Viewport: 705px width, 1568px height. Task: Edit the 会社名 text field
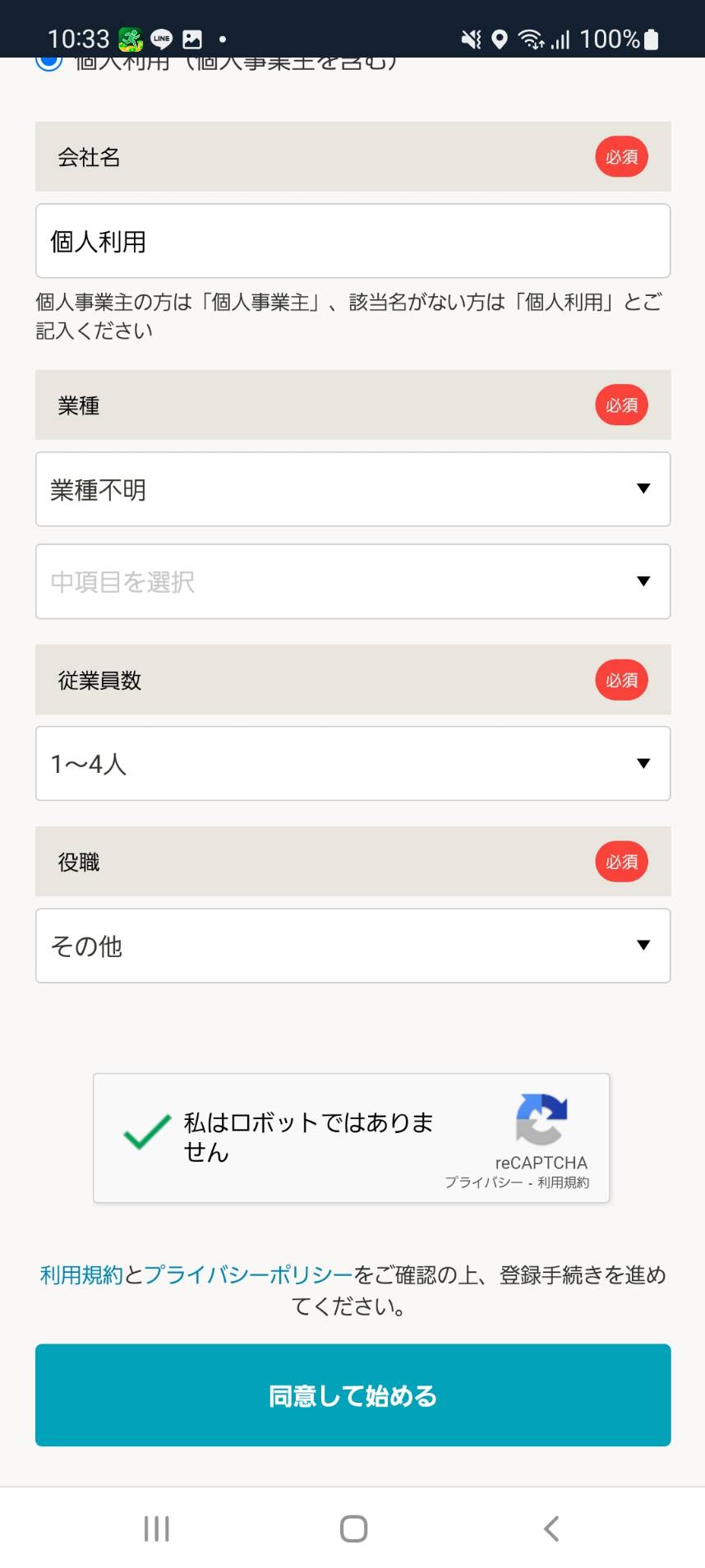point(352,241)
